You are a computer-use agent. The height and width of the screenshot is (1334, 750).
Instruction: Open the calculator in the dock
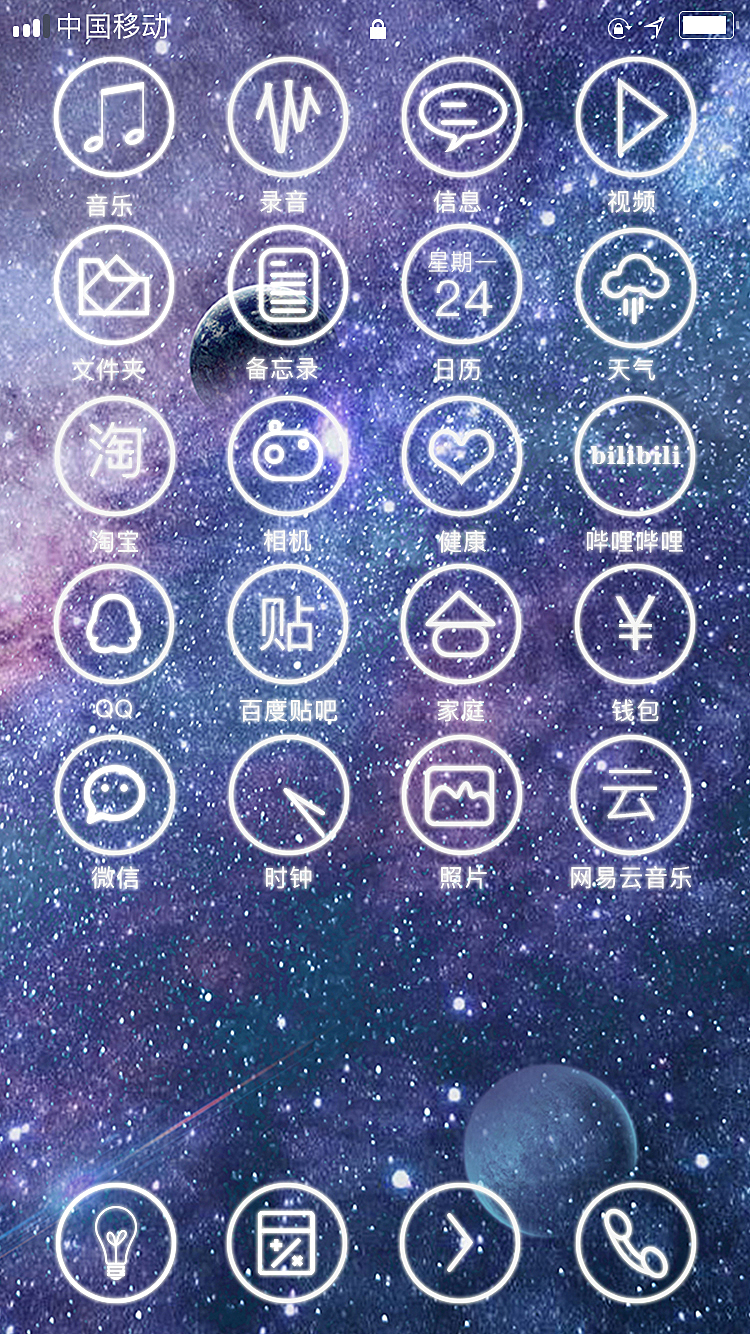pos(286,1243)
